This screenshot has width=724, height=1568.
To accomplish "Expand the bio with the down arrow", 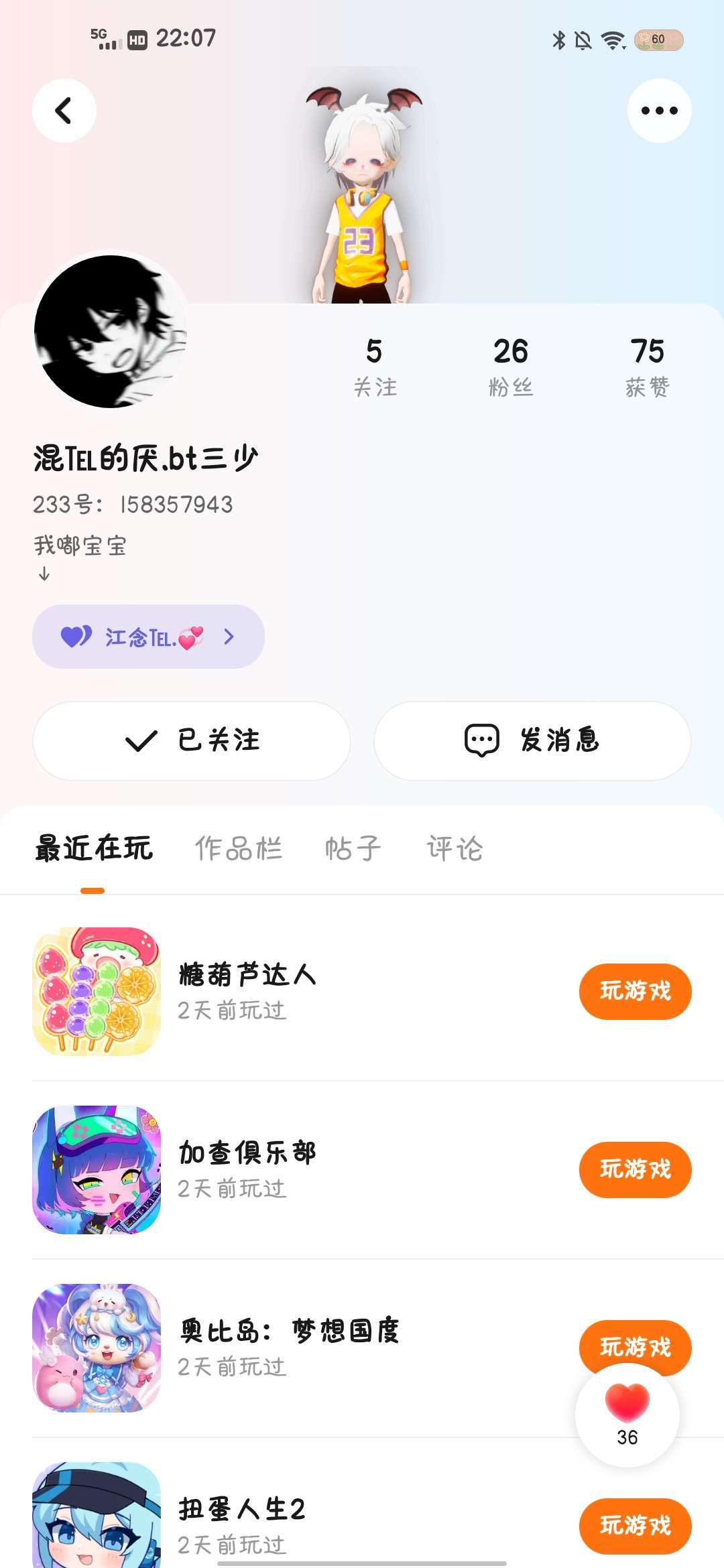I will coord(44,574).
